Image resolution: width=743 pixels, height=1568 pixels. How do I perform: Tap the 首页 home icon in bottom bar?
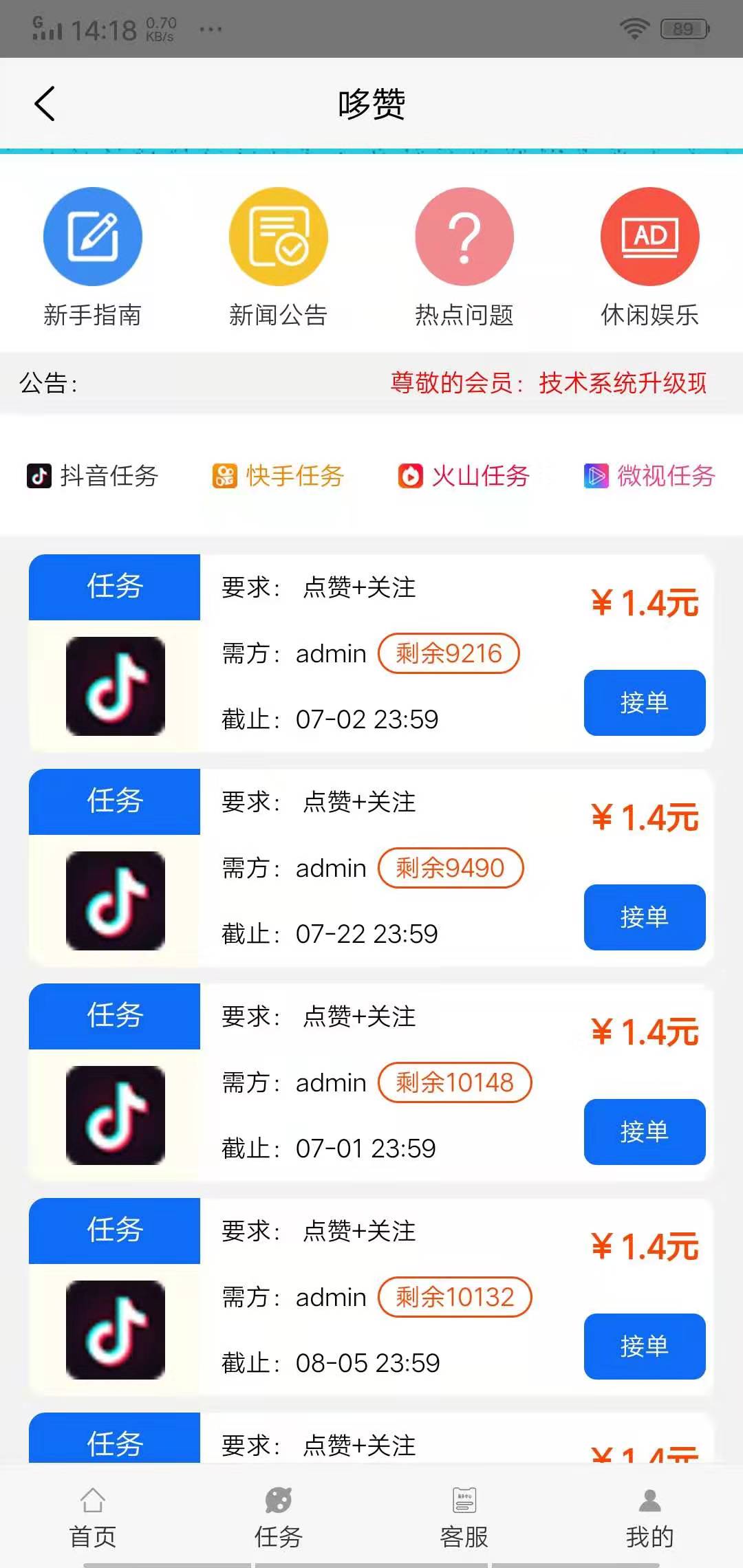pyautogui.click(x=92, y=1498)
